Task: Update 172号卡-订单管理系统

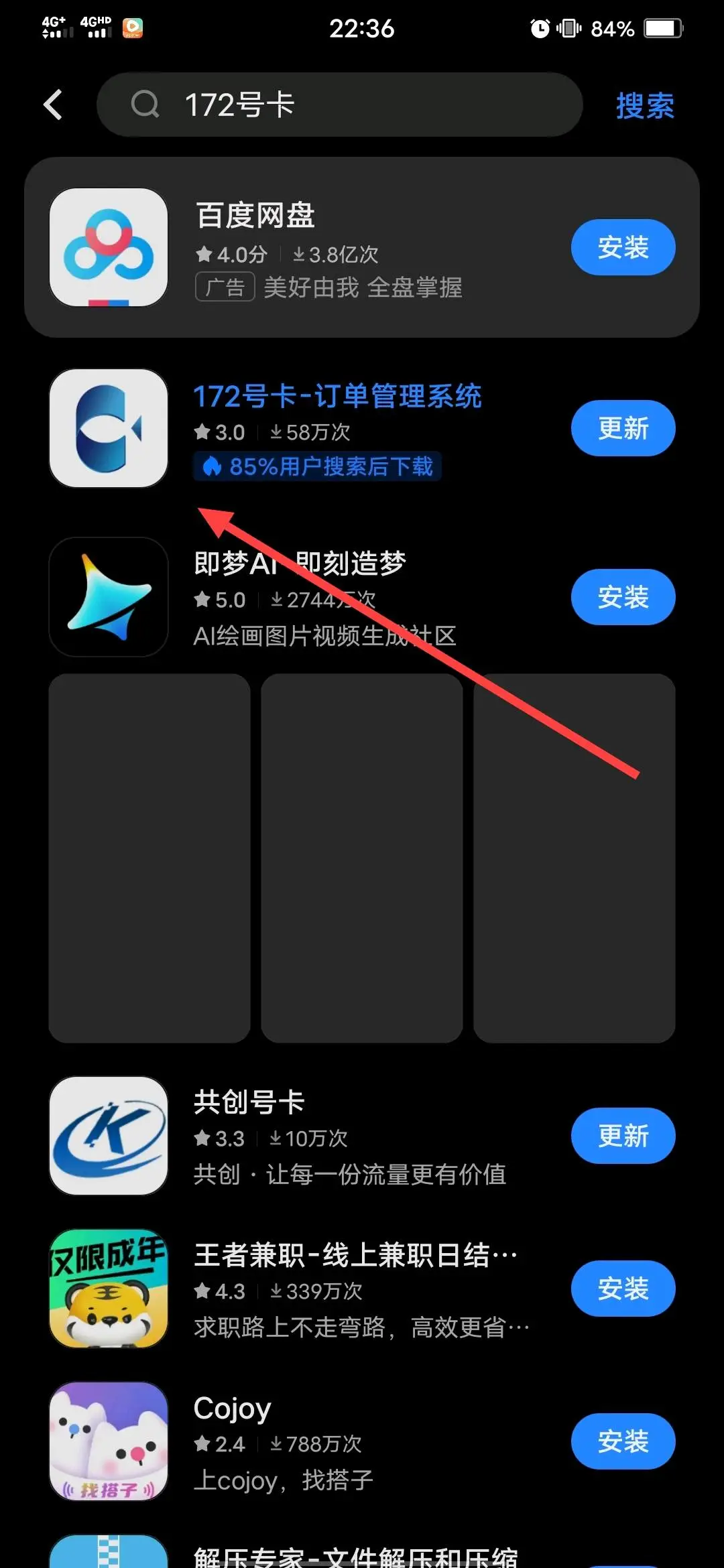Action: pos(623,428)
